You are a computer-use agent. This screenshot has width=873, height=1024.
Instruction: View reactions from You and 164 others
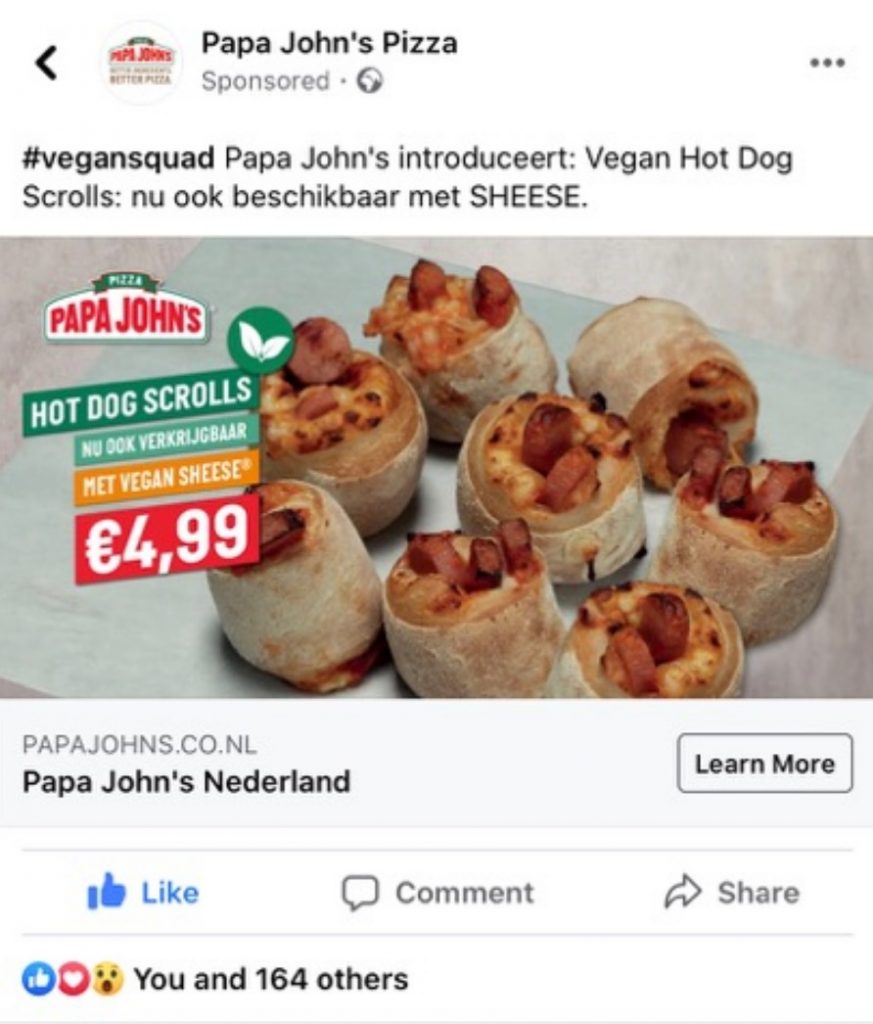270,978
